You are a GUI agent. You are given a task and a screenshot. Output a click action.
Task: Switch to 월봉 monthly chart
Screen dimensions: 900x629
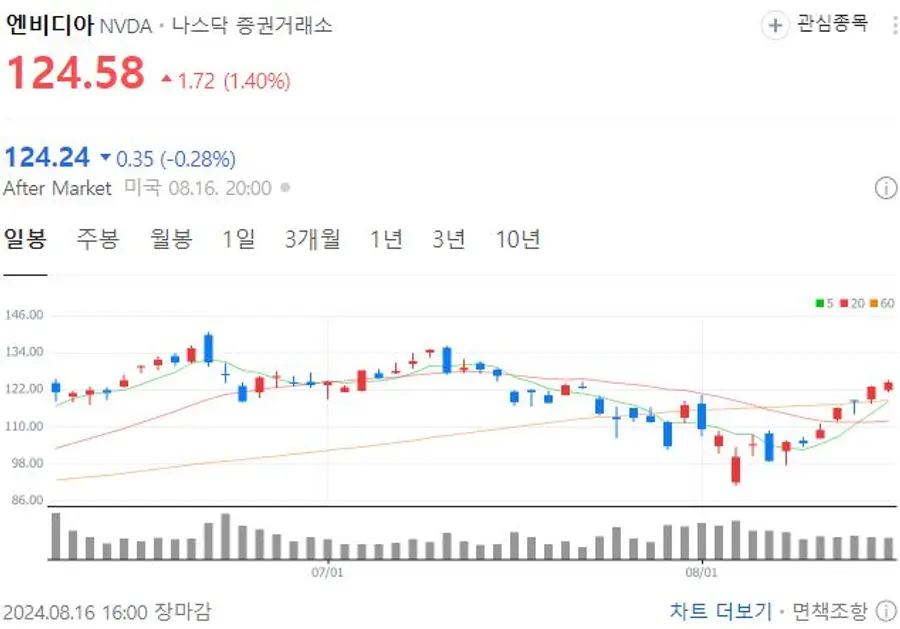tap(170, 239)
